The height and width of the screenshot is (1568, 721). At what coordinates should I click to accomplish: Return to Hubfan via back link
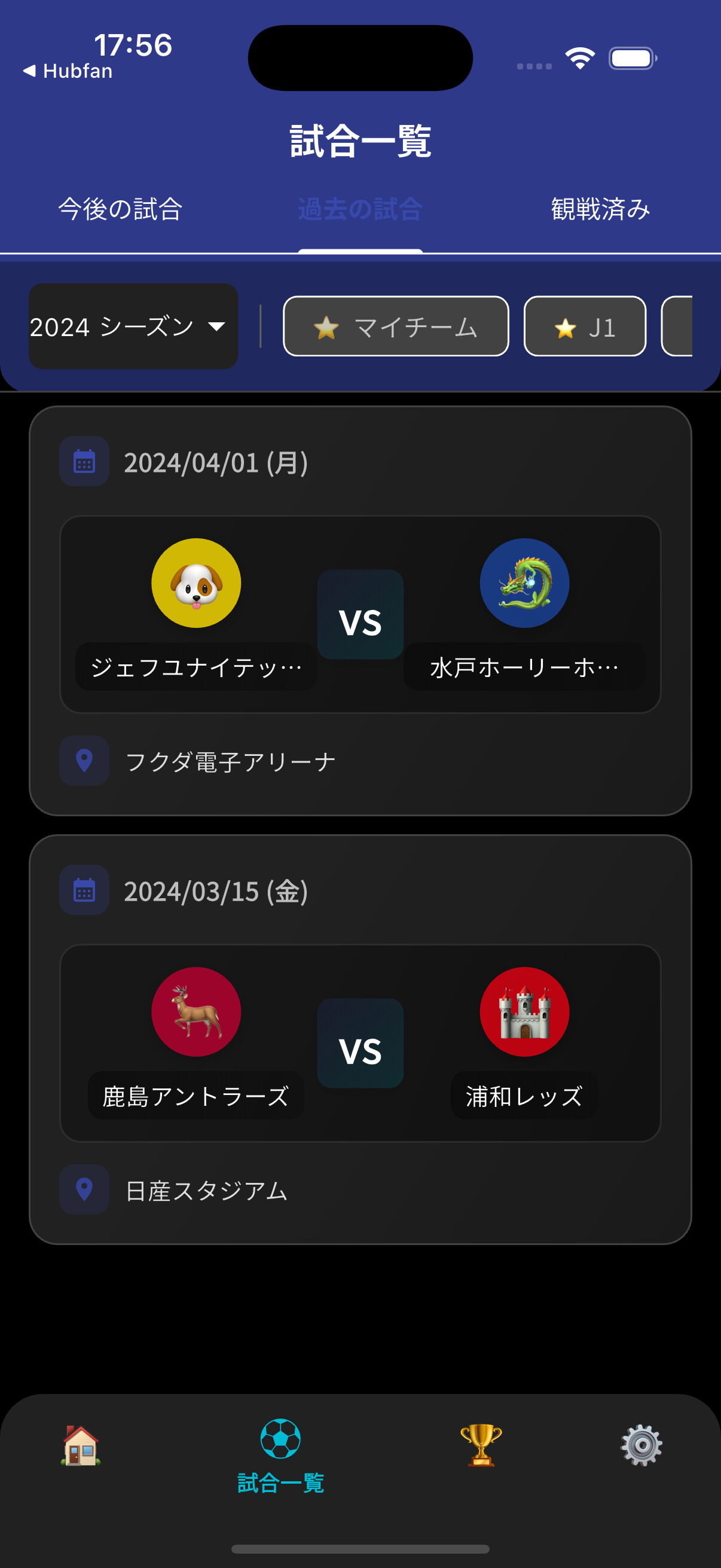click(x=68, y=71)
